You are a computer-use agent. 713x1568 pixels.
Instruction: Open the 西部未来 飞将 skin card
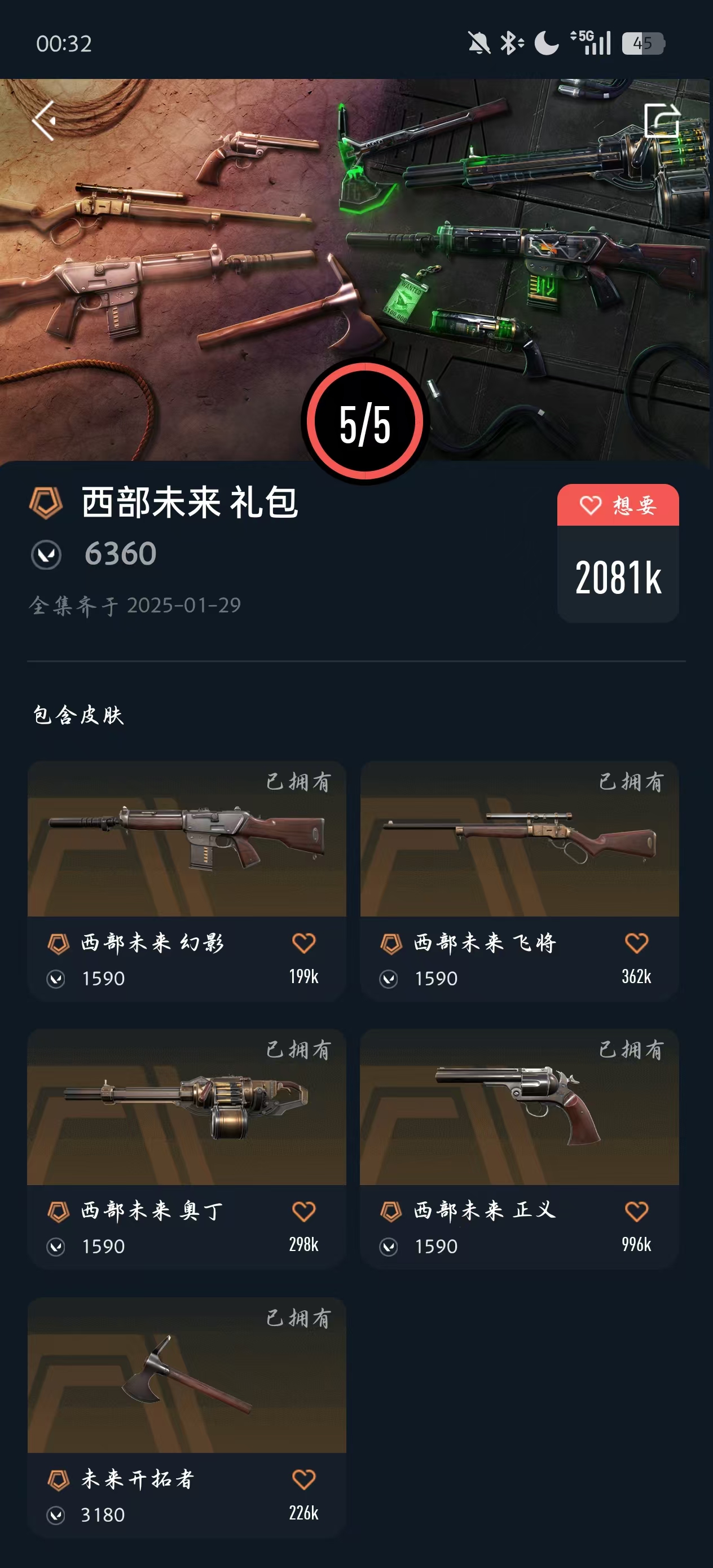(x=519, y=840)
